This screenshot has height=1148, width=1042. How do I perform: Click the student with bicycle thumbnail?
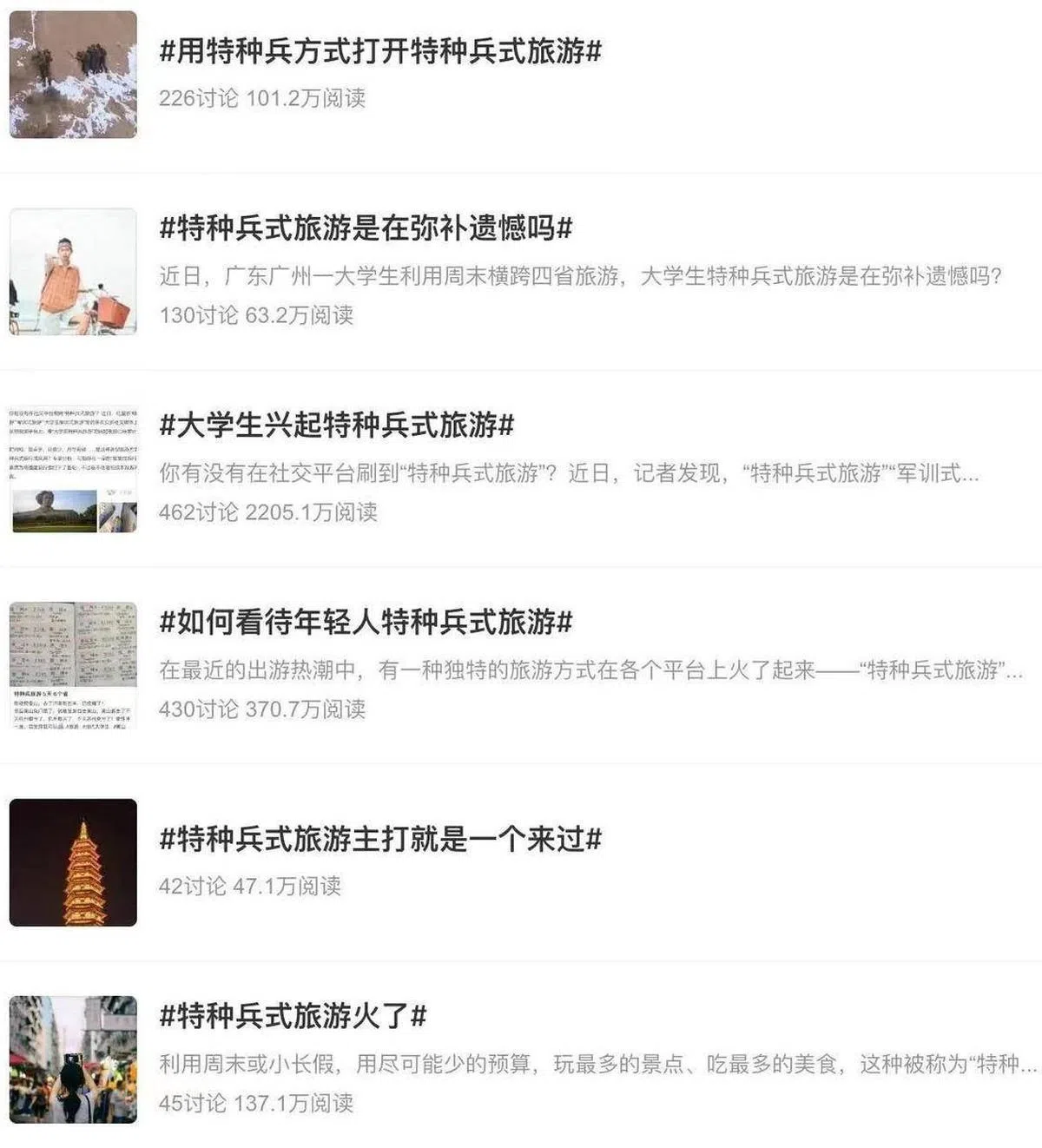coord(74,272)
